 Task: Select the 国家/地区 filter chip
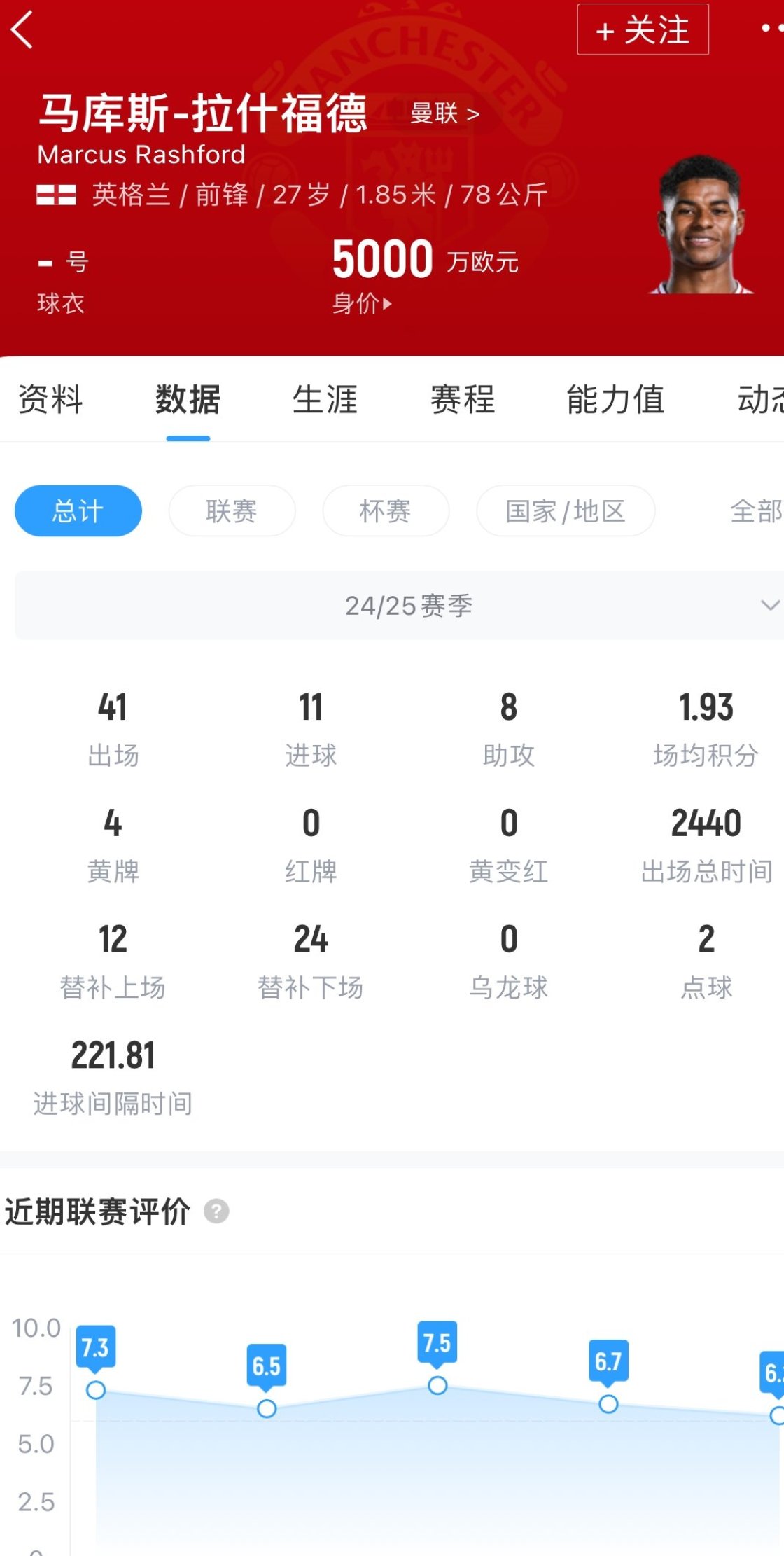566,510
